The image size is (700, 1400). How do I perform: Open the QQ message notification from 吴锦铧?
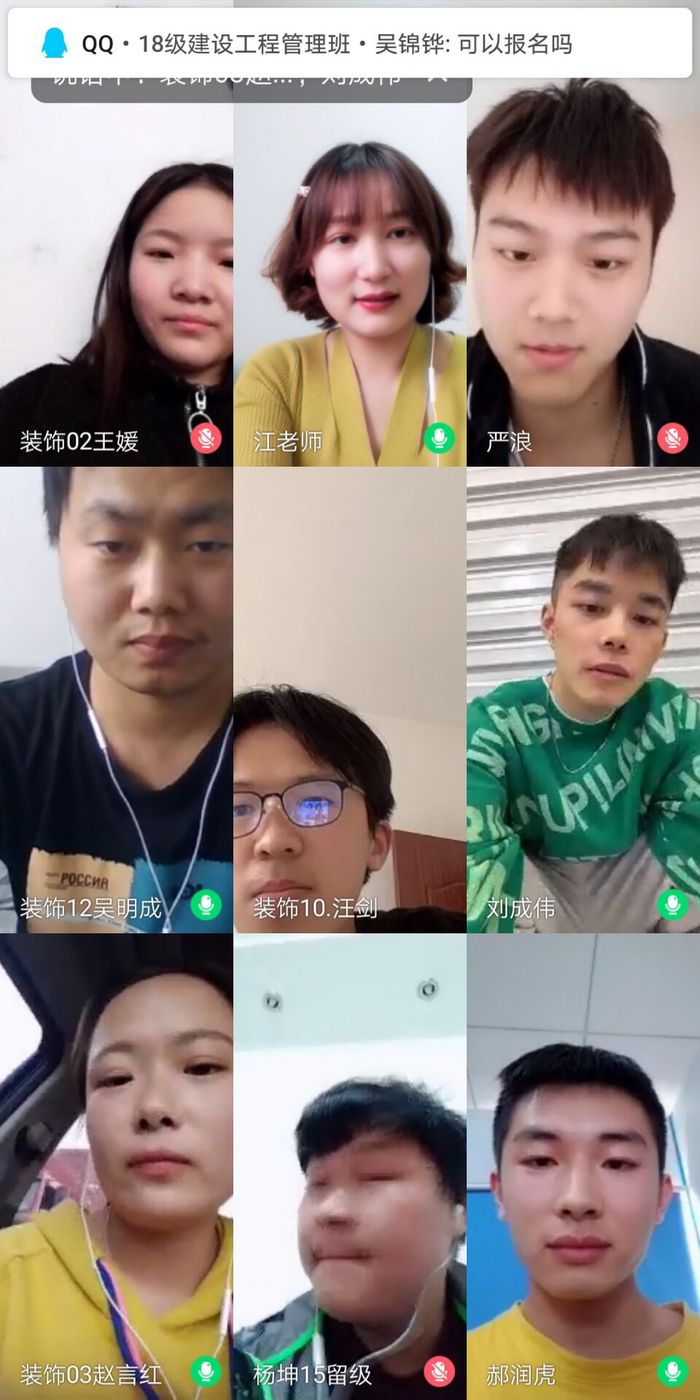click(350, 44)
